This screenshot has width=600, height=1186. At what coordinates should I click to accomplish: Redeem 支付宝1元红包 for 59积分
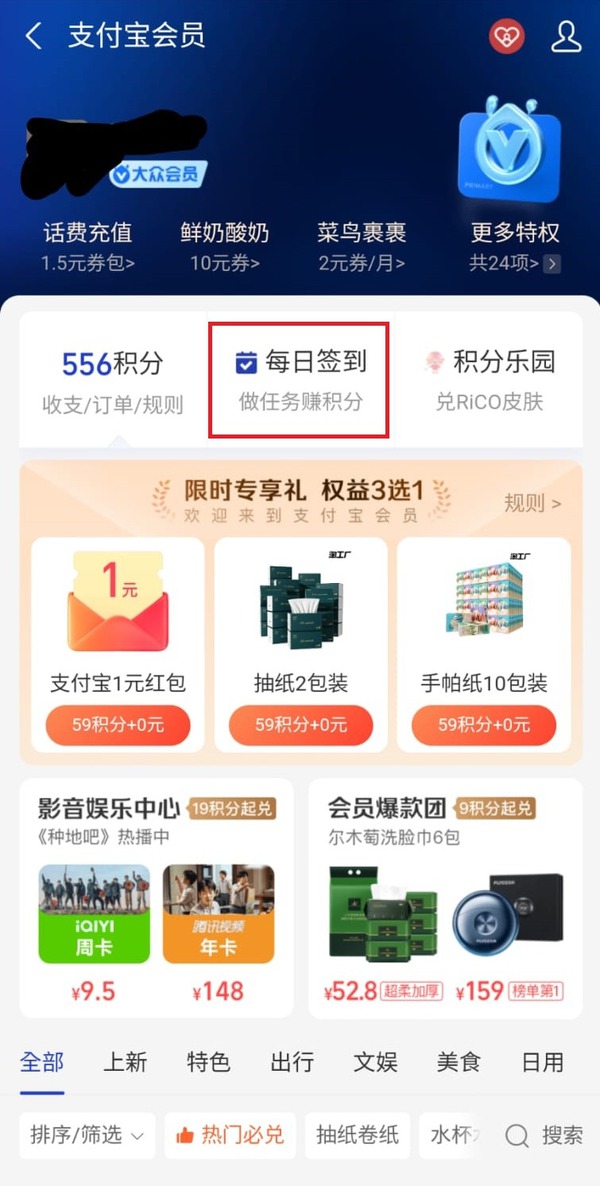coord(118,725)
